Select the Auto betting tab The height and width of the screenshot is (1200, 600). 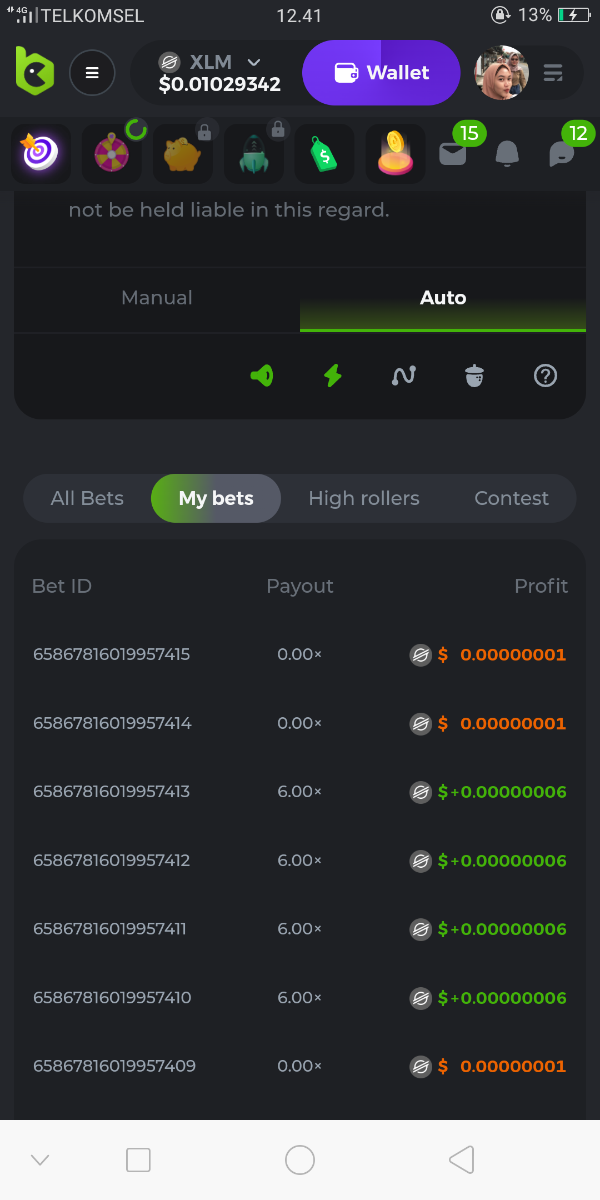(443, 298)
